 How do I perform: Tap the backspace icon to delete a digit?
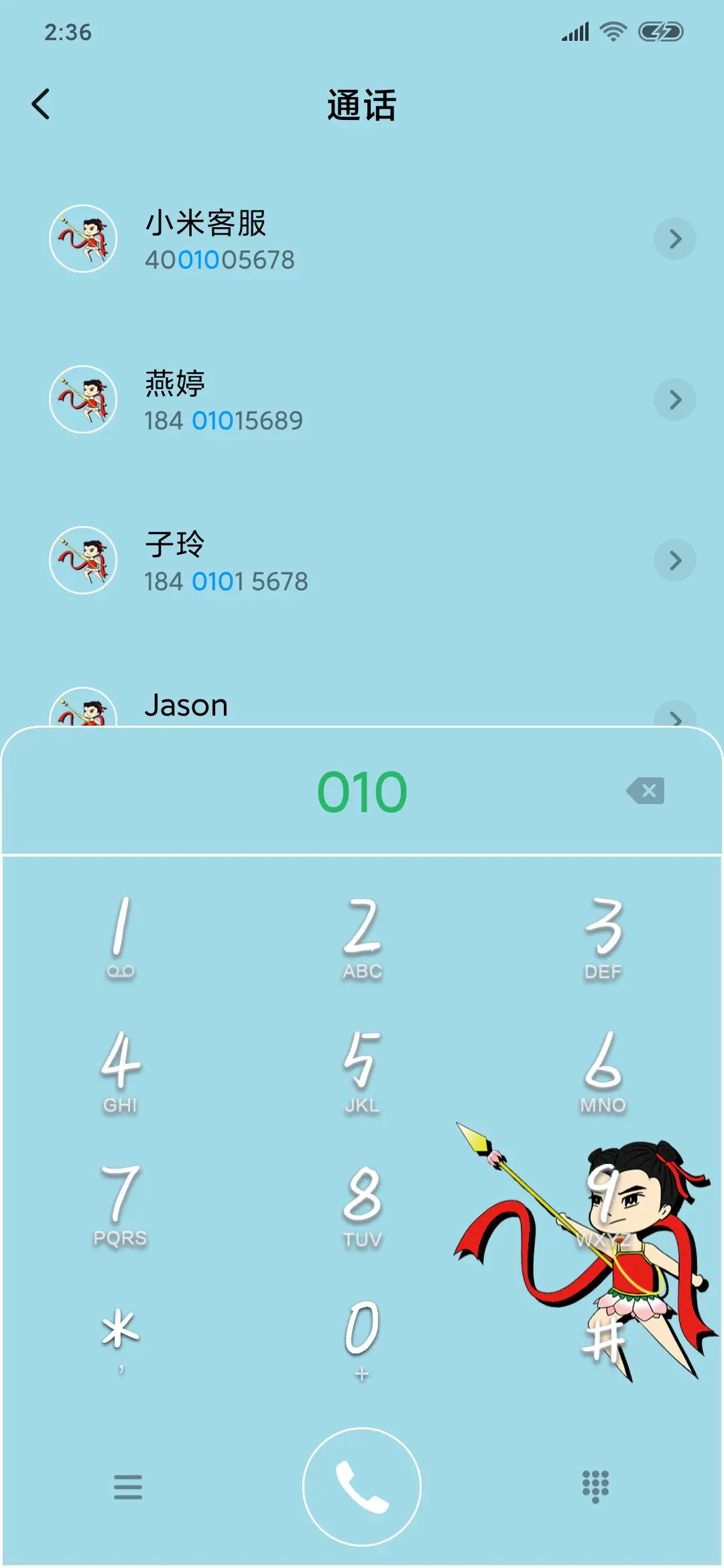(x=645, y=792)
